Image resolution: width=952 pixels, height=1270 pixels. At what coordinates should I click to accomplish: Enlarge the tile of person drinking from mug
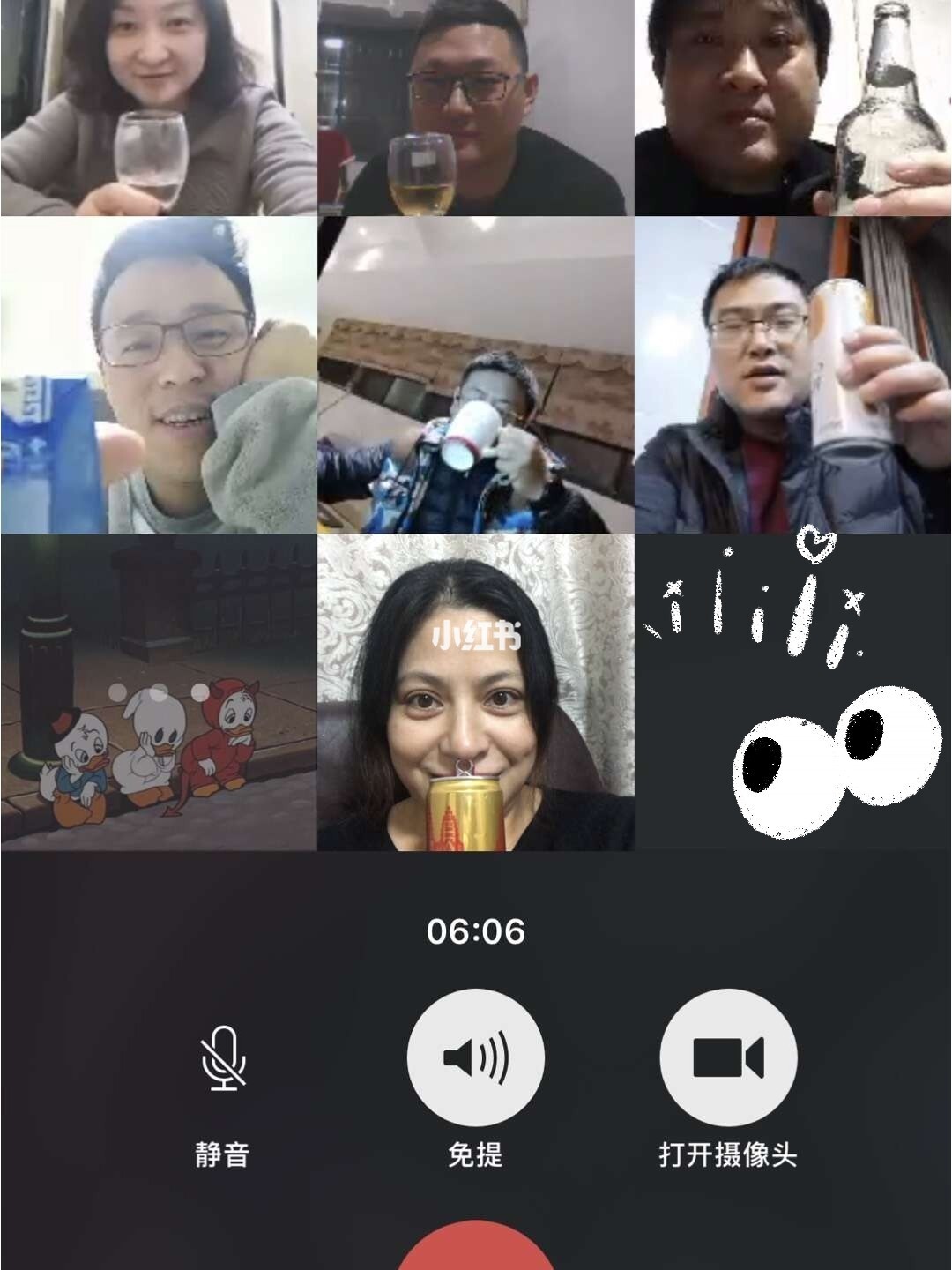click(475, 375)
